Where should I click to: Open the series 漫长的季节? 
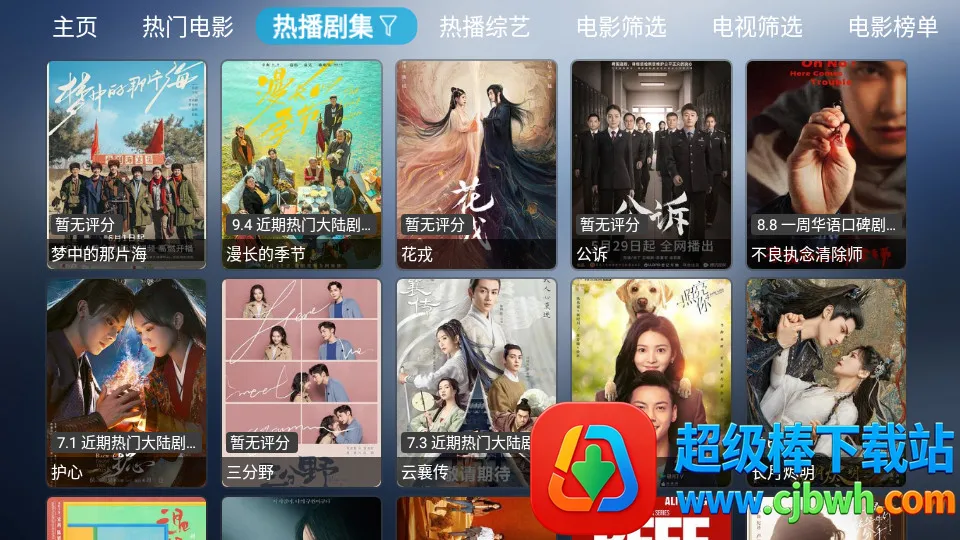[x=301, y=165]
